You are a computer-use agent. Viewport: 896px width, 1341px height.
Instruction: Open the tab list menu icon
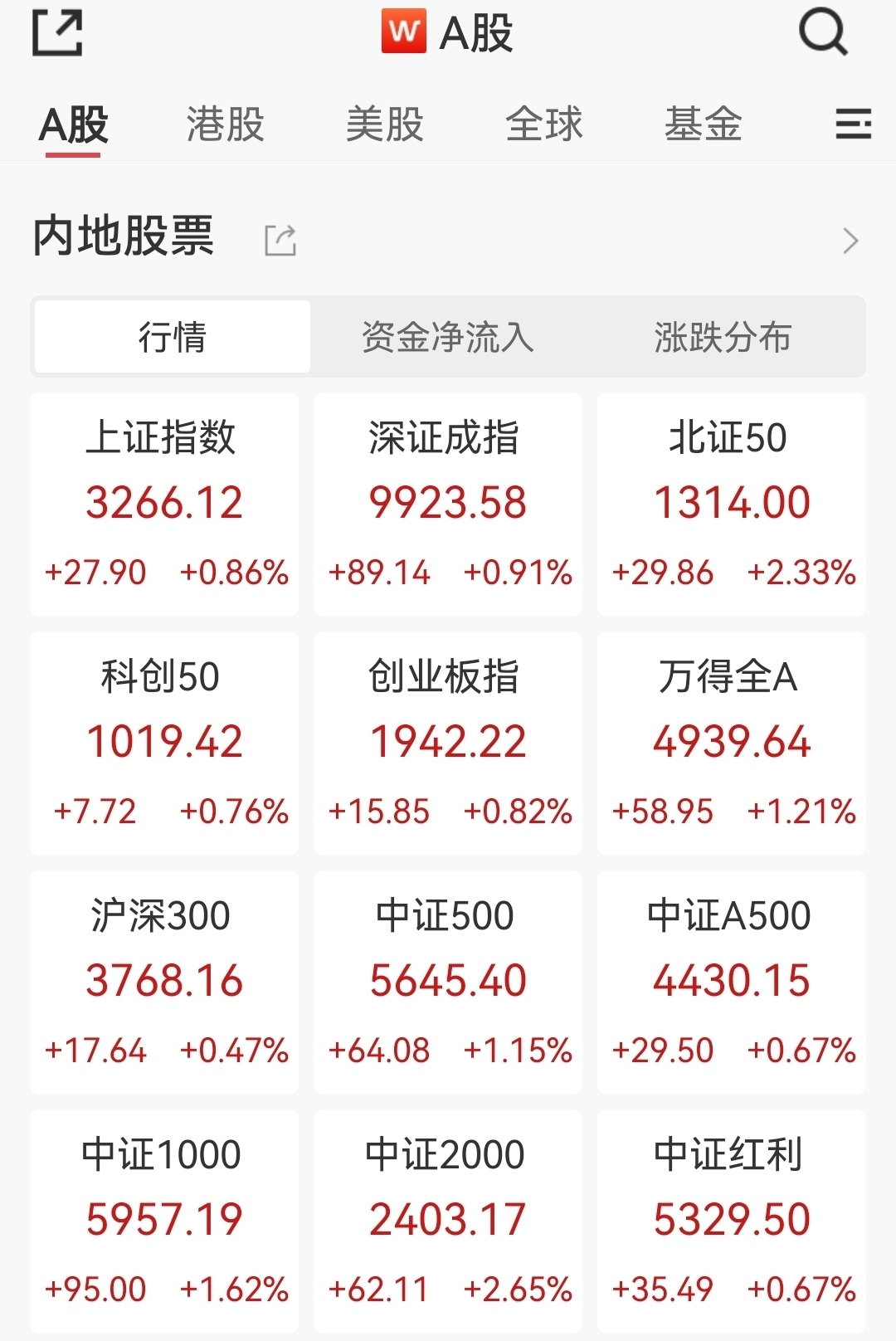click(853, 124)
